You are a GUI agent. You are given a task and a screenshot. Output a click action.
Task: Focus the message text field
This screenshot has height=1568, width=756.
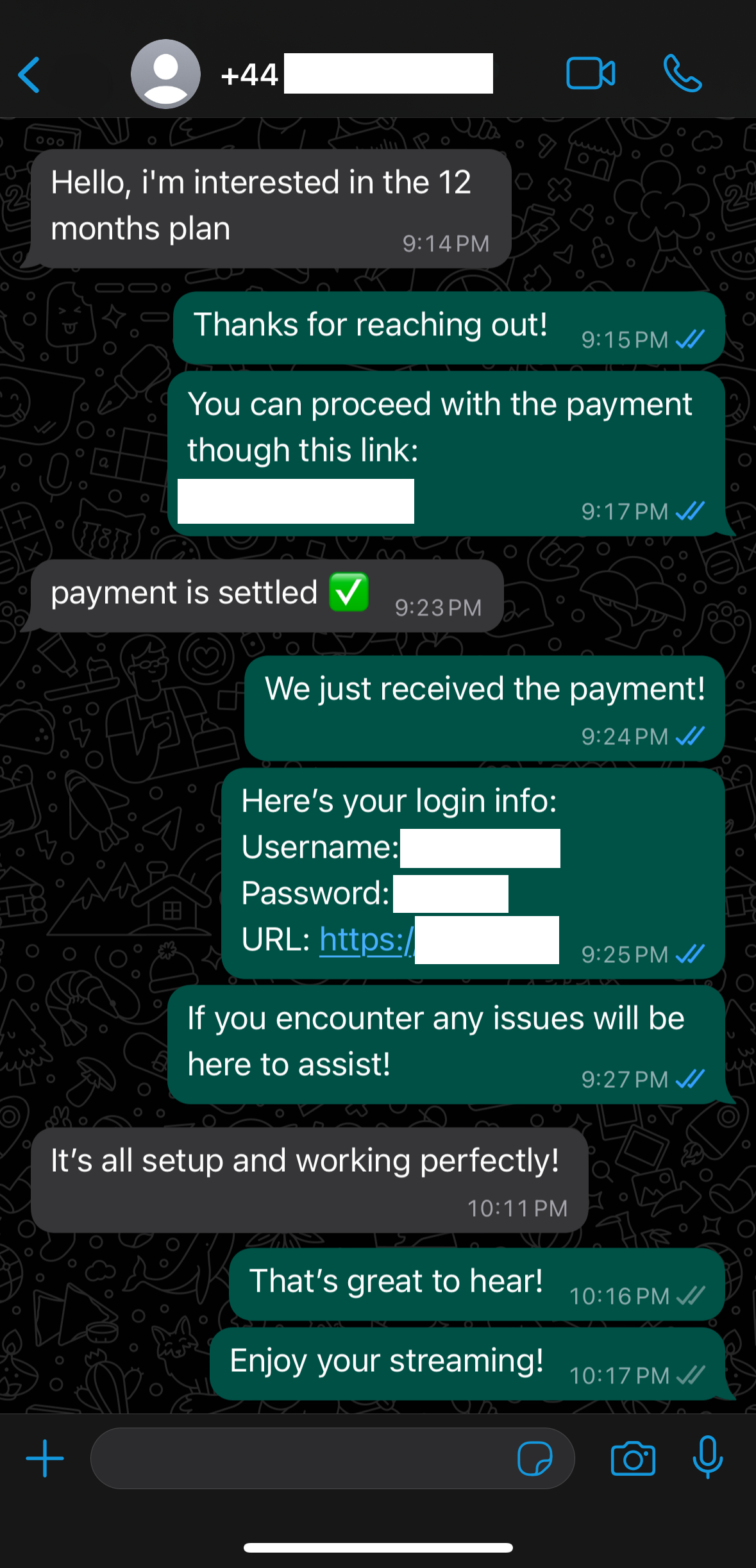tap(301, 1458)
